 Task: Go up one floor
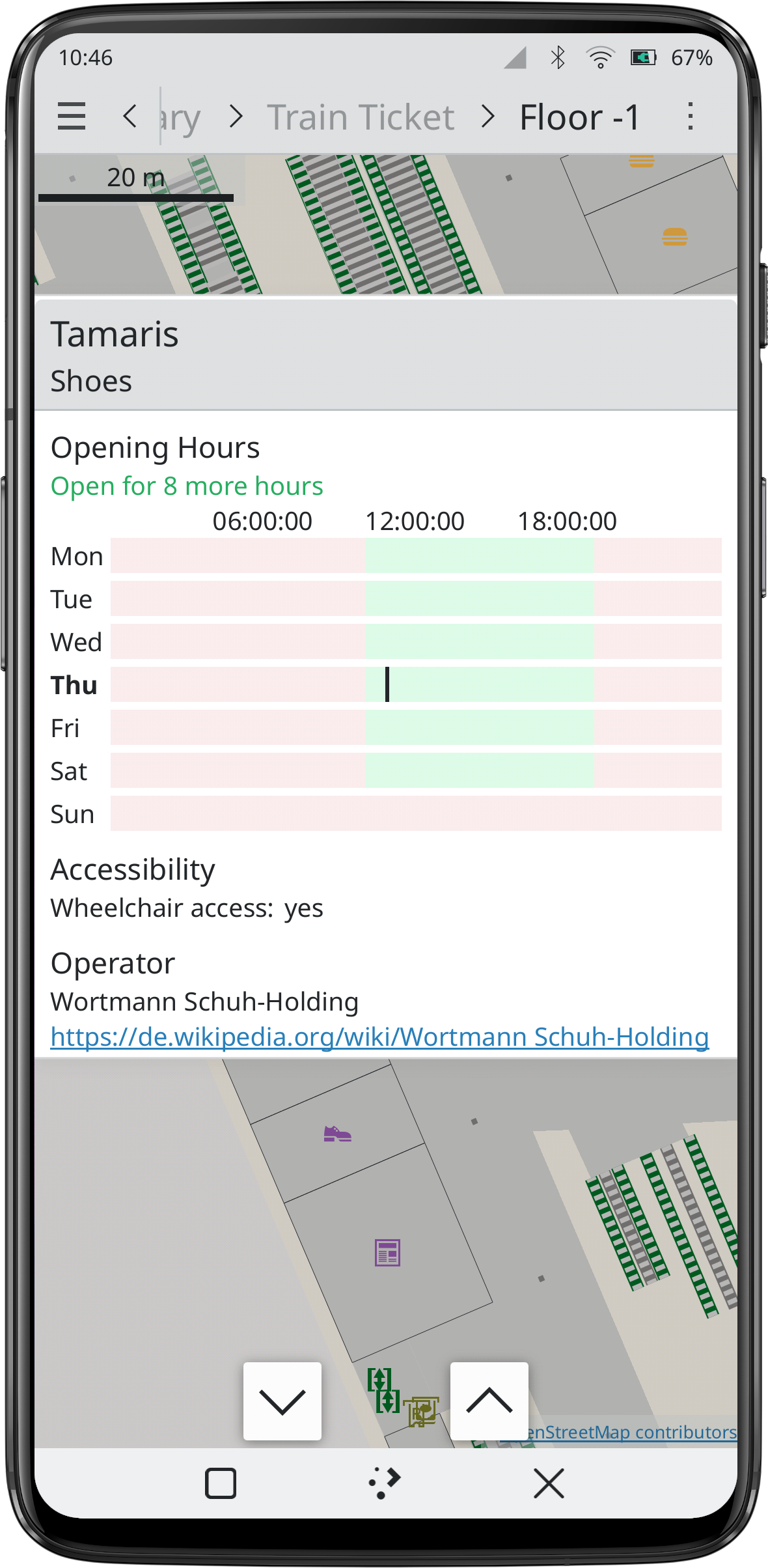489,1401
